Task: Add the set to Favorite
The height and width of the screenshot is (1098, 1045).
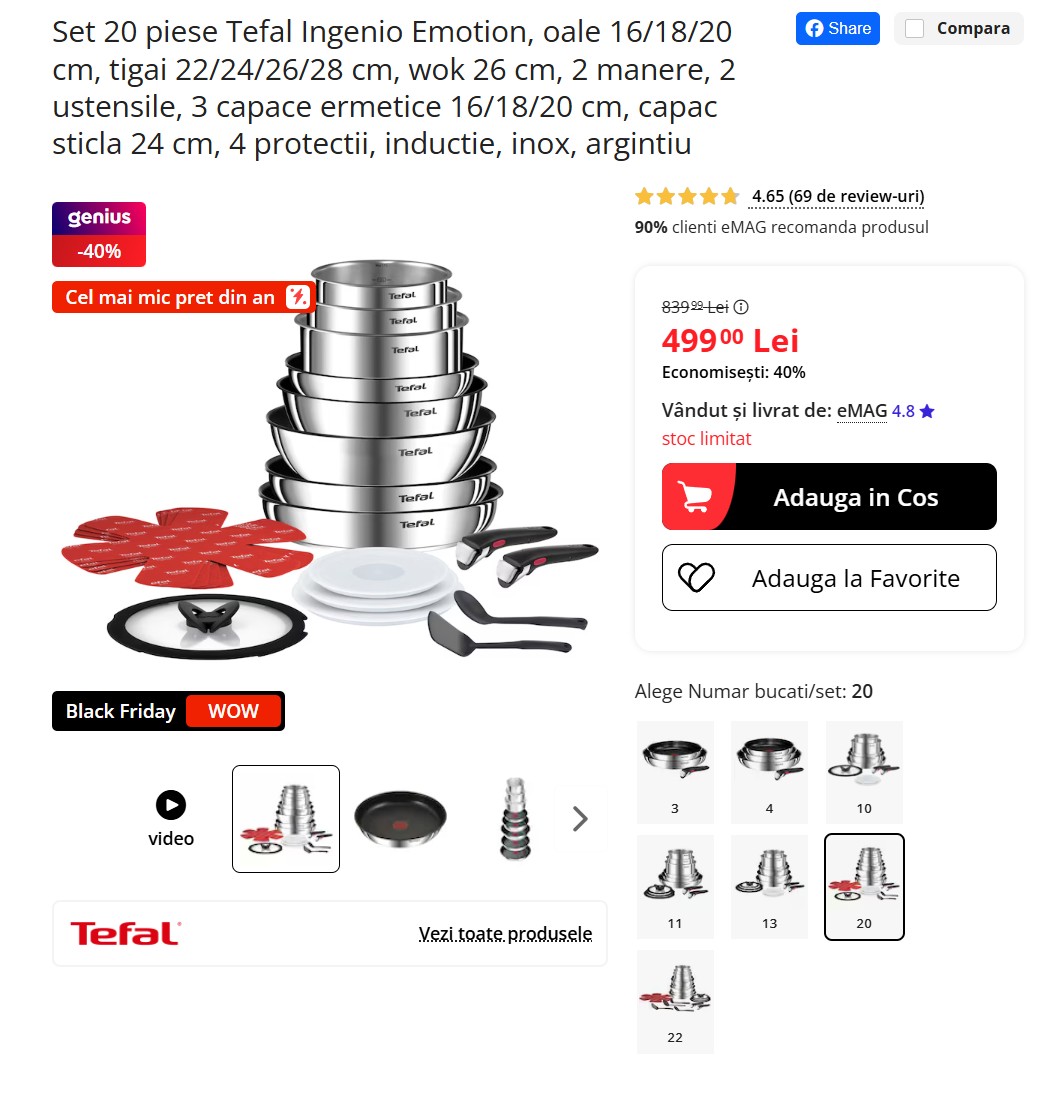Action: [x=829, y=578]
